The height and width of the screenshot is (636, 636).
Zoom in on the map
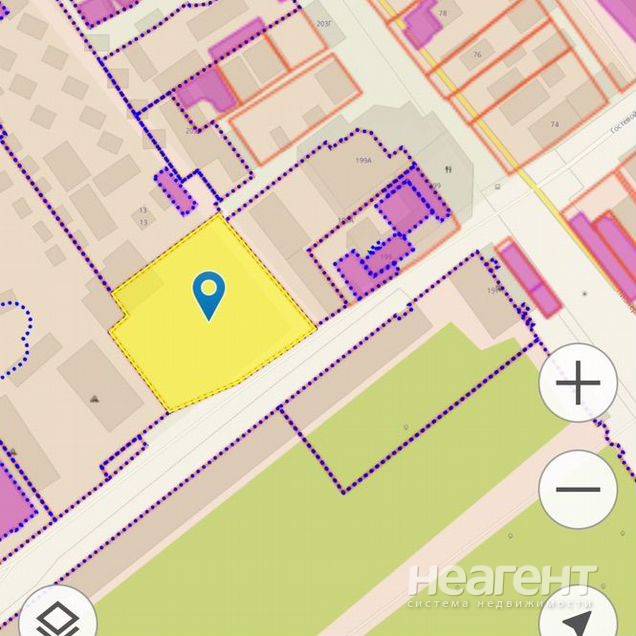coord(577,382)
